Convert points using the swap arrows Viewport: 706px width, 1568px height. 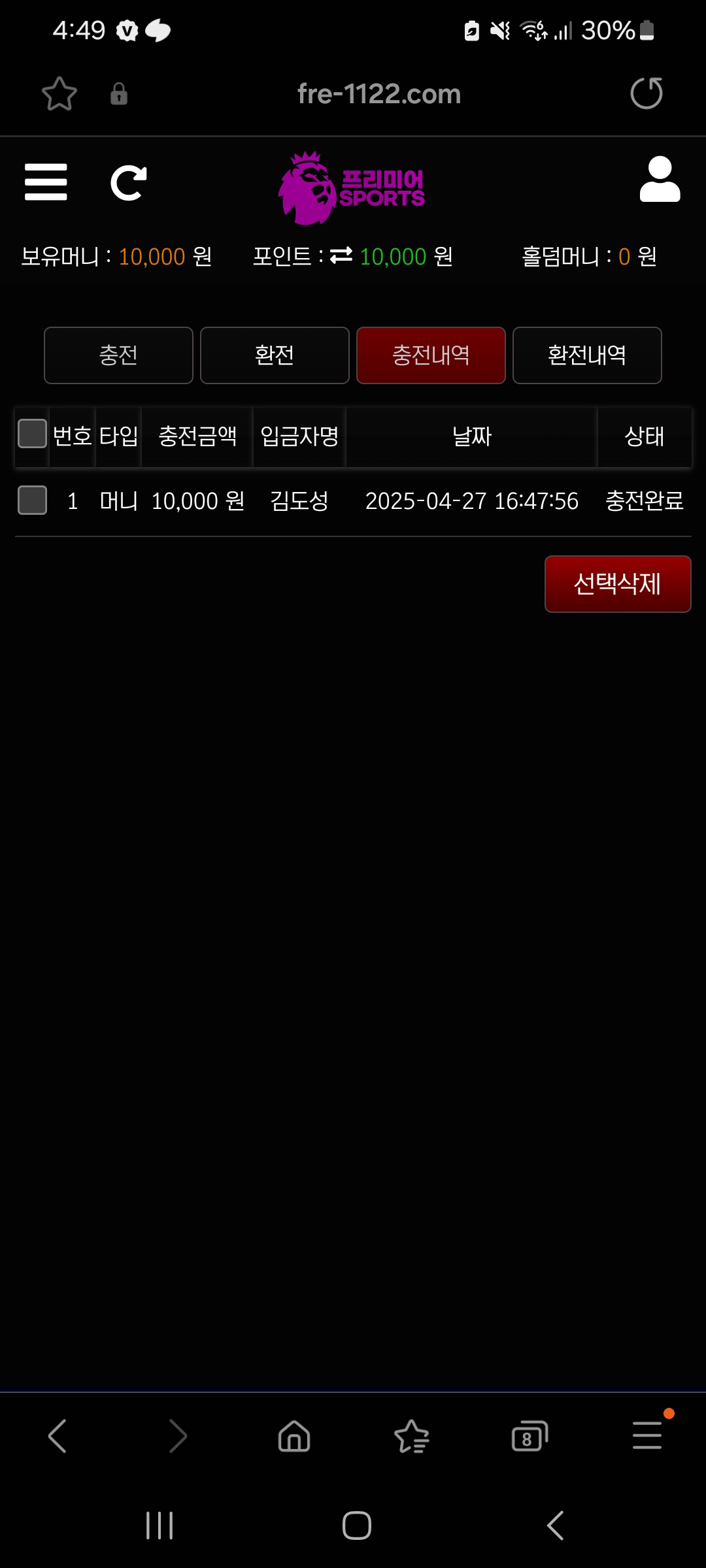point(341,255)
